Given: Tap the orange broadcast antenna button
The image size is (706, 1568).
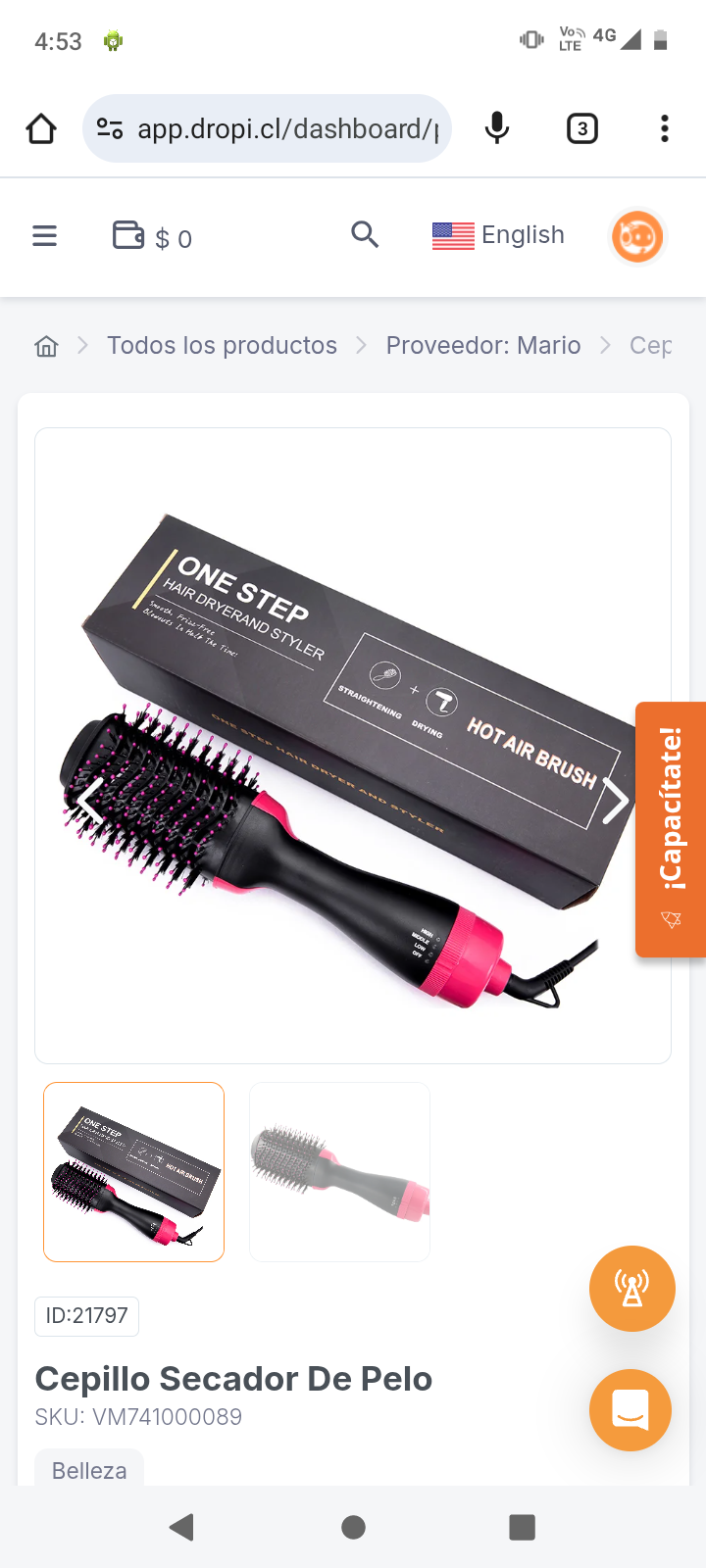Looking at the screenshot, I should click(x=632, y=1288).
